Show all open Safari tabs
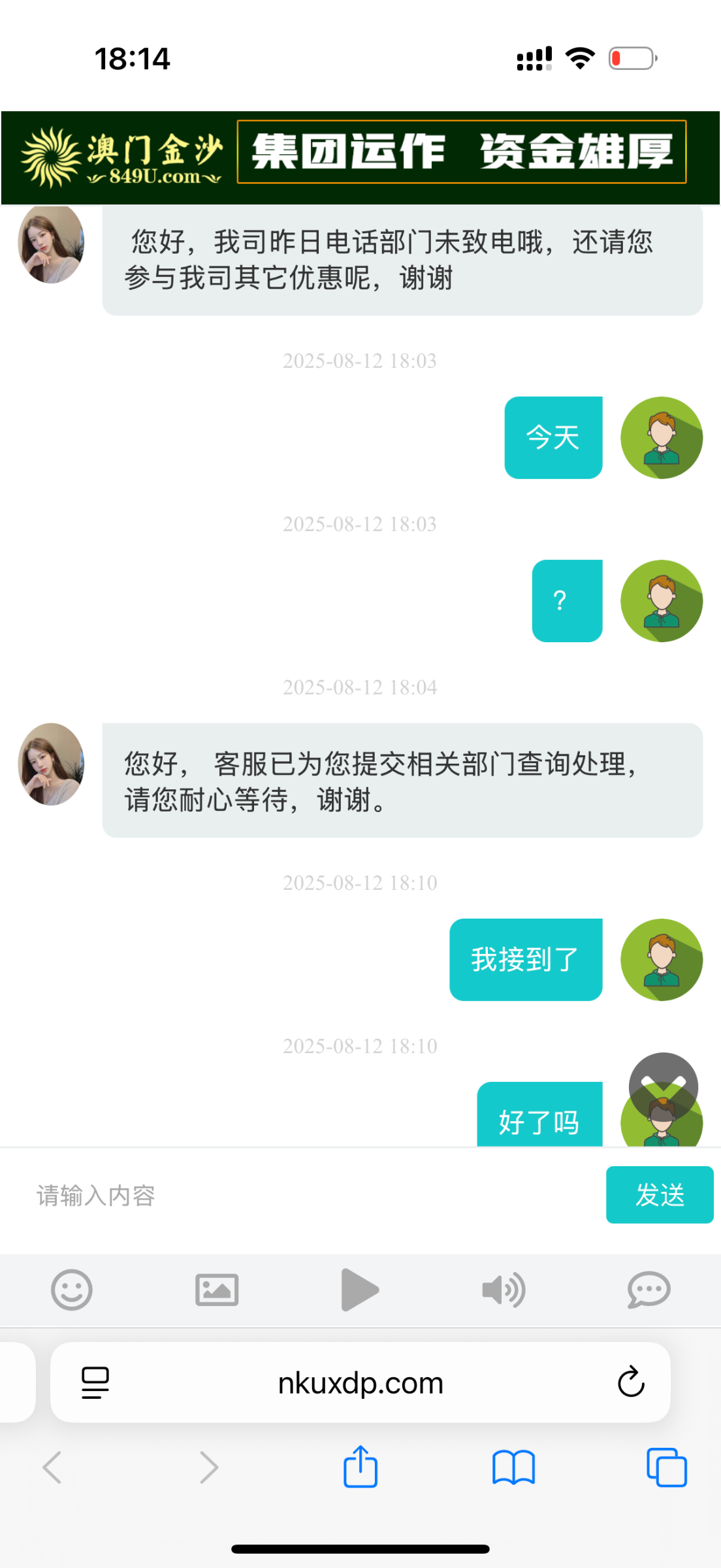721x1568 pixels. click(666, 1467)
